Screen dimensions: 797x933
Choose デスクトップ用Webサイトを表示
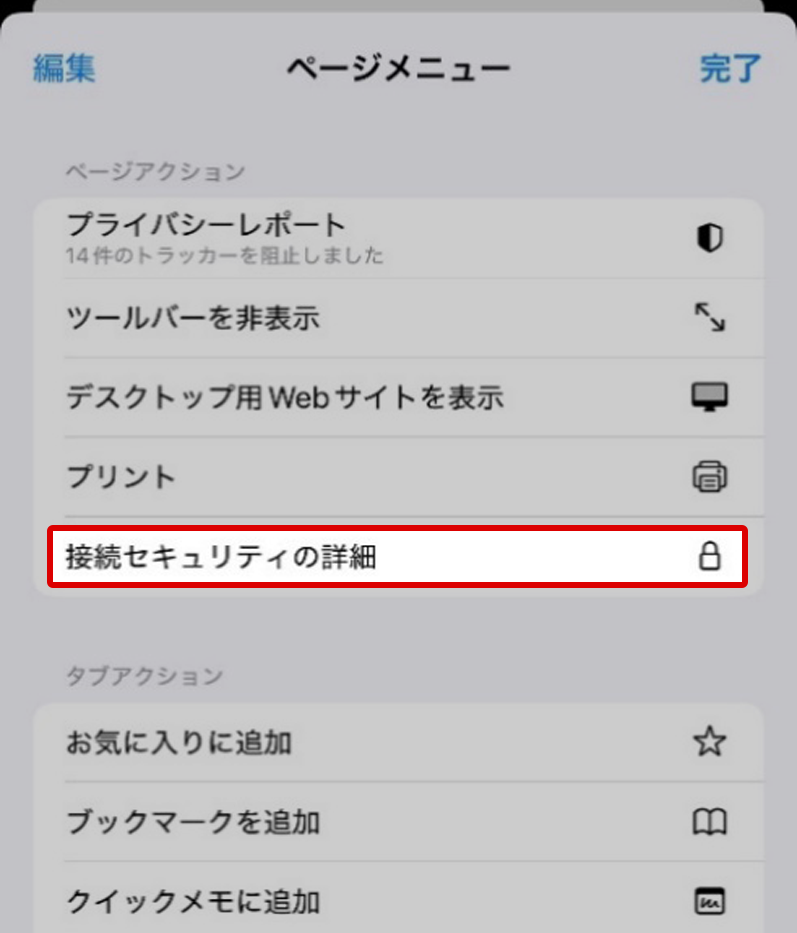[398, 398]
